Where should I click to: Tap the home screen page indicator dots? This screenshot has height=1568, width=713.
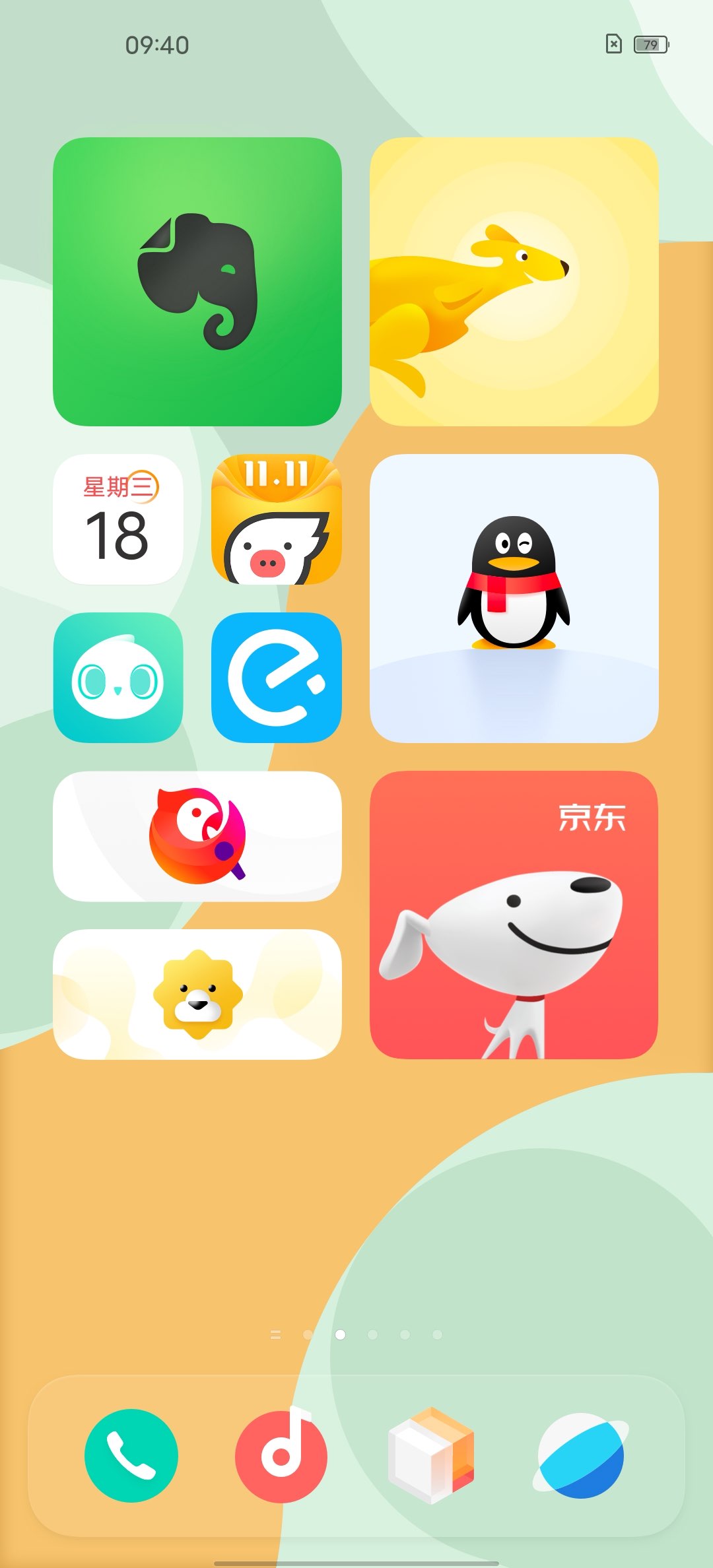(x=356, y=1334)
